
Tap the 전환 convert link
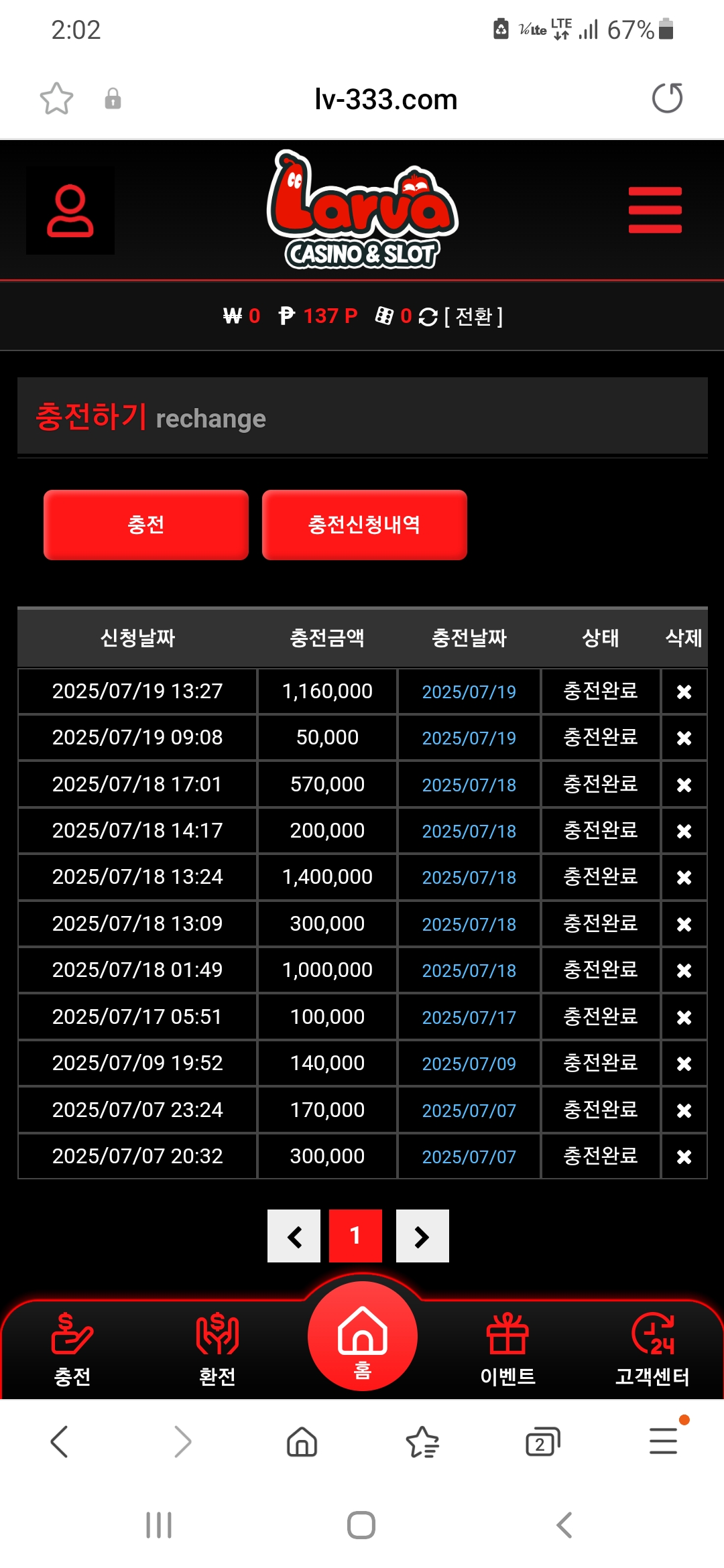coord(473,316)
